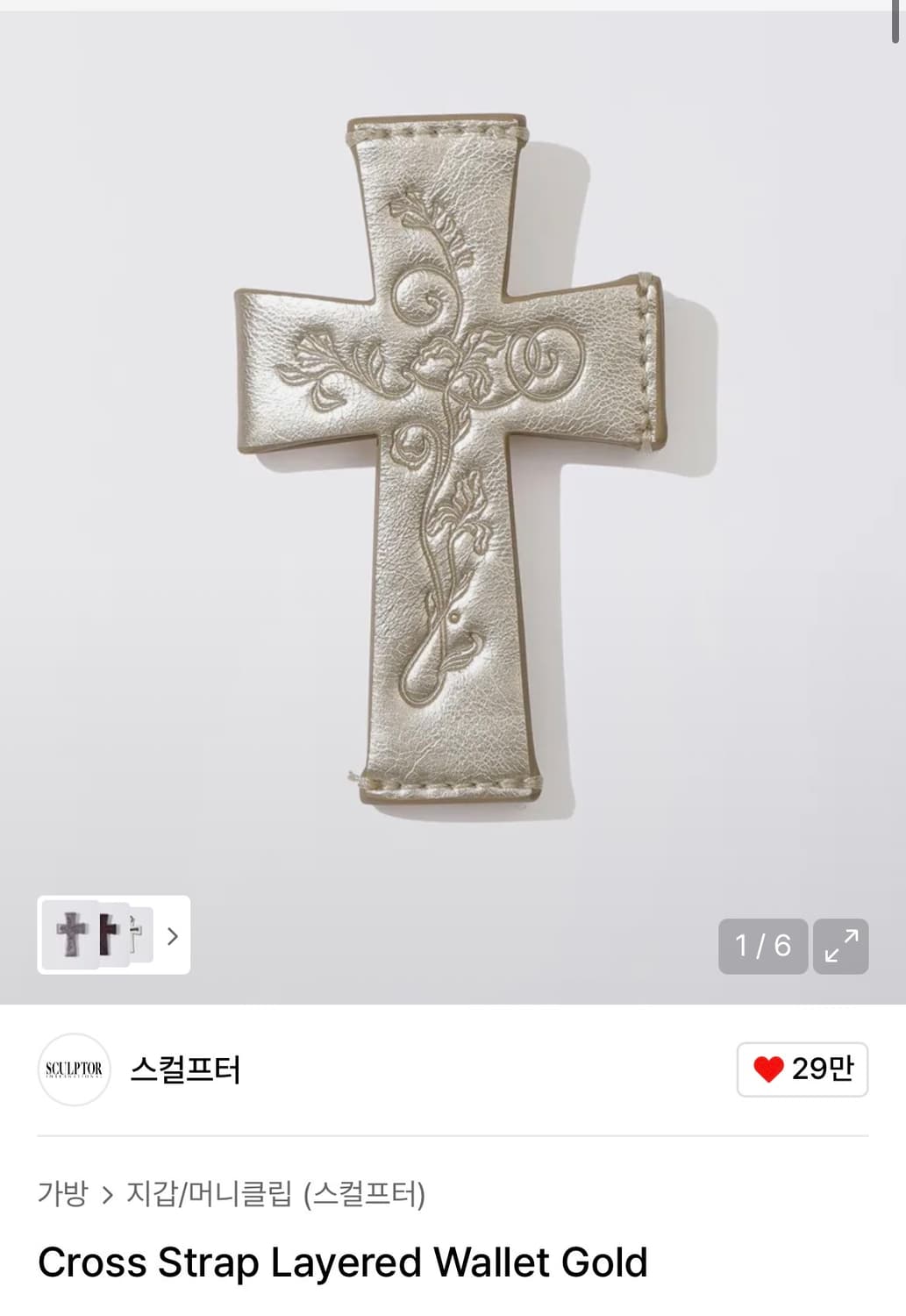The image size is (906, 1316).
Task: Tap the 1/6 image counter indicator
Action: pos(762,946)
